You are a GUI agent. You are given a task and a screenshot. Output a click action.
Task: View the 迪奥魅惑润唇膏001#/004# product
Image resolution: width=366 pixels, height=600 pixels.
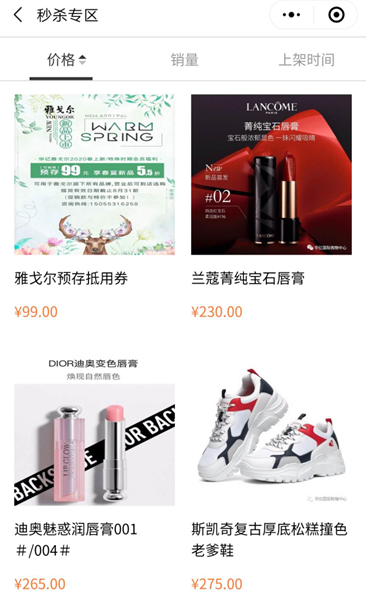pyautogui.click(x=95, y=474)
